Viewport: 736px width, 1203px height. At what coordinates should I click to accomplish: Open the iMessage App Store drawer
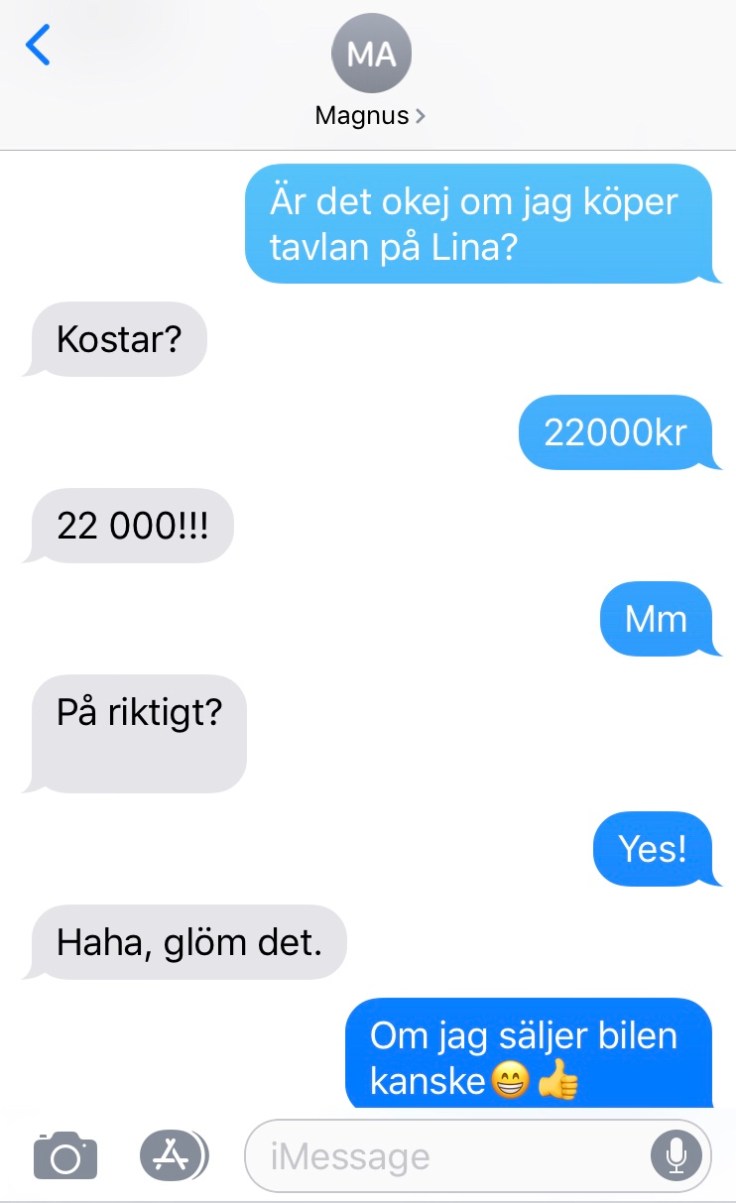(x=174, y=1157)
